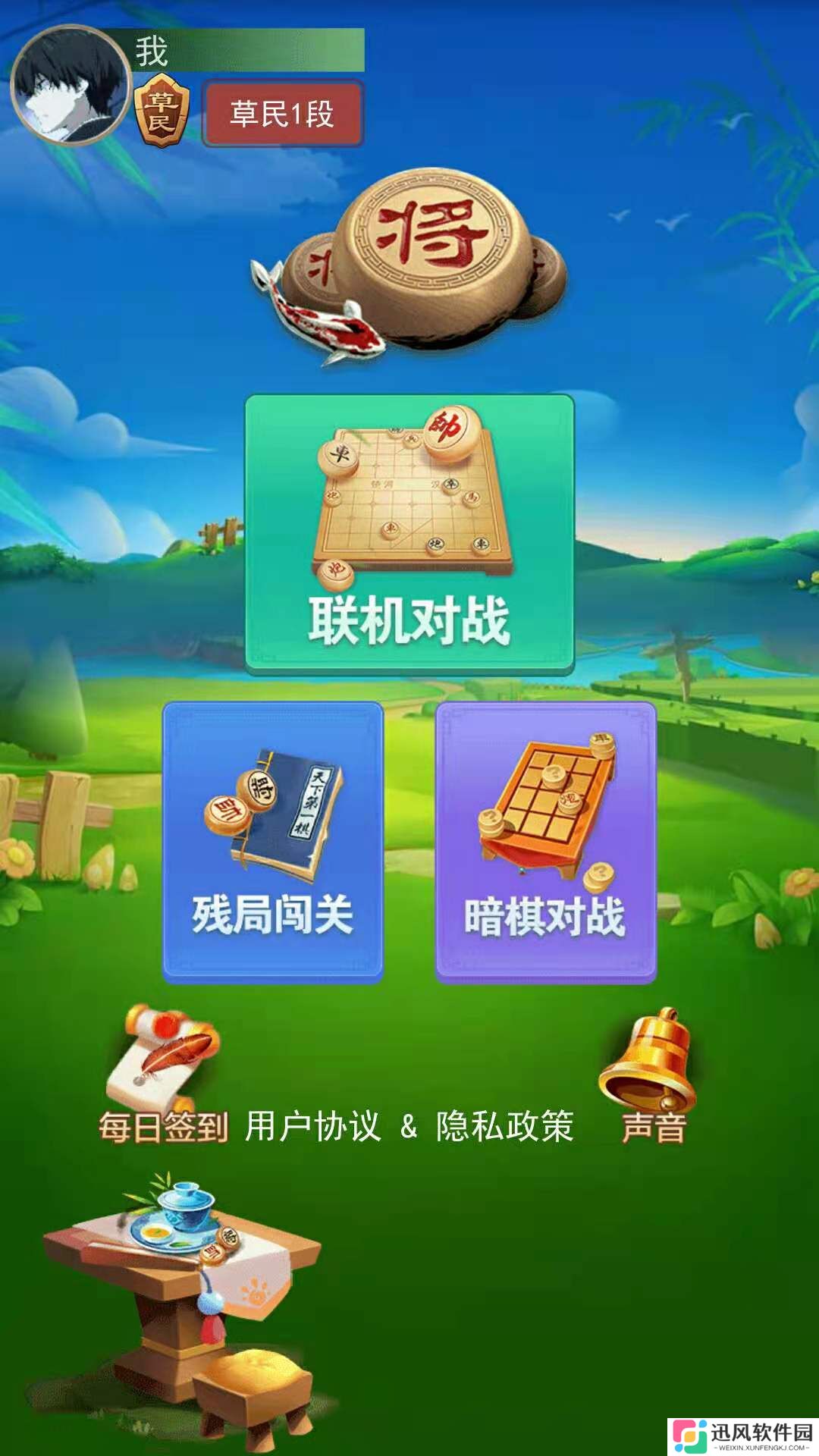The image size is (819, 1456).
Task: Open the 残局闯关 endgame challenge
Action: pos(273,843)
